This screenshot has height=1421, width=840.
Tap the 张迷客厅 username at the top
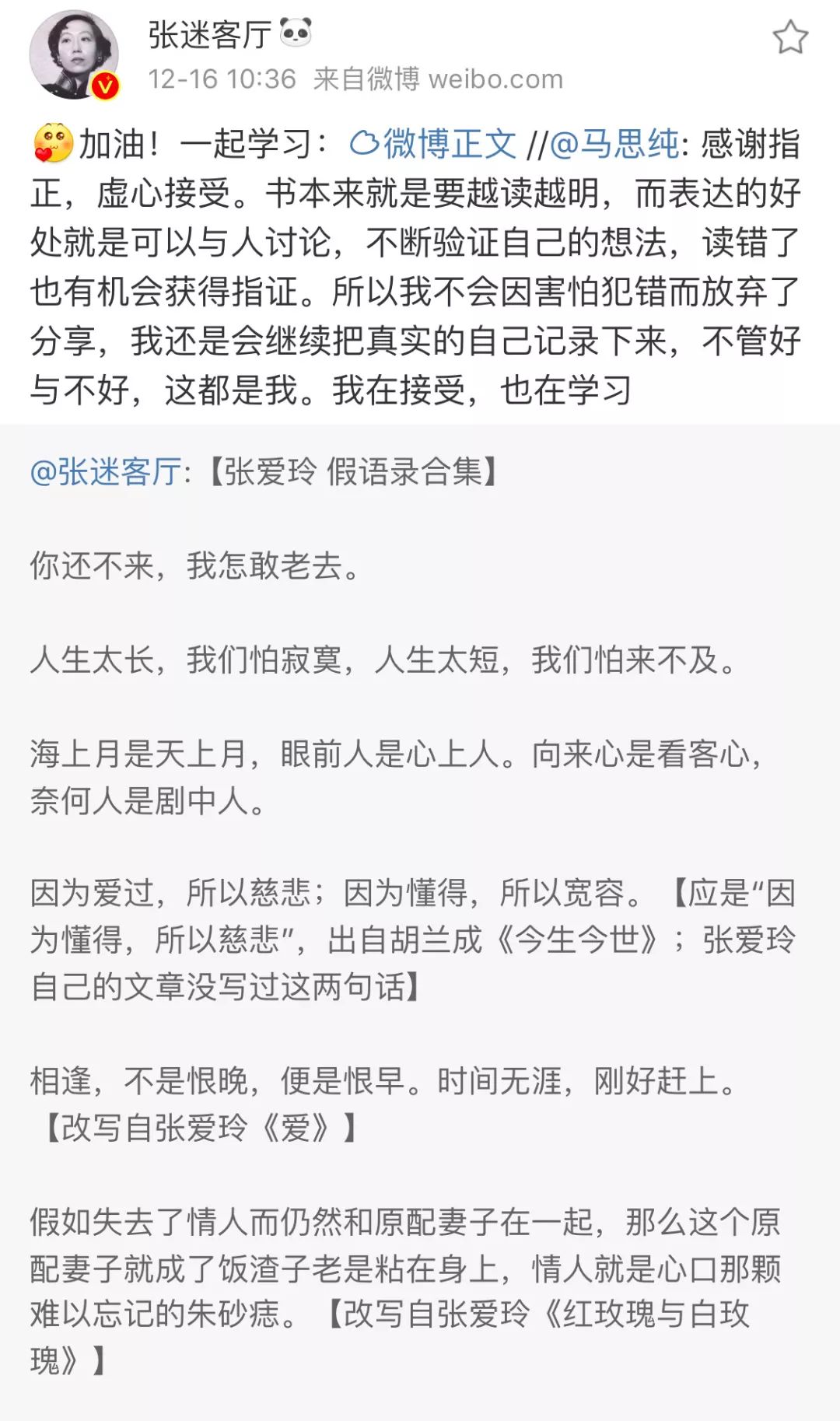pos(209,35)
